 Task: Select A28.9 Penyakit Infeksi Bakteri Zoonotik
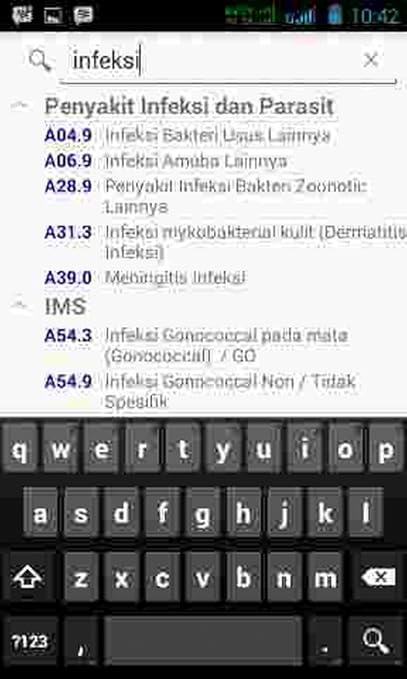204,197
